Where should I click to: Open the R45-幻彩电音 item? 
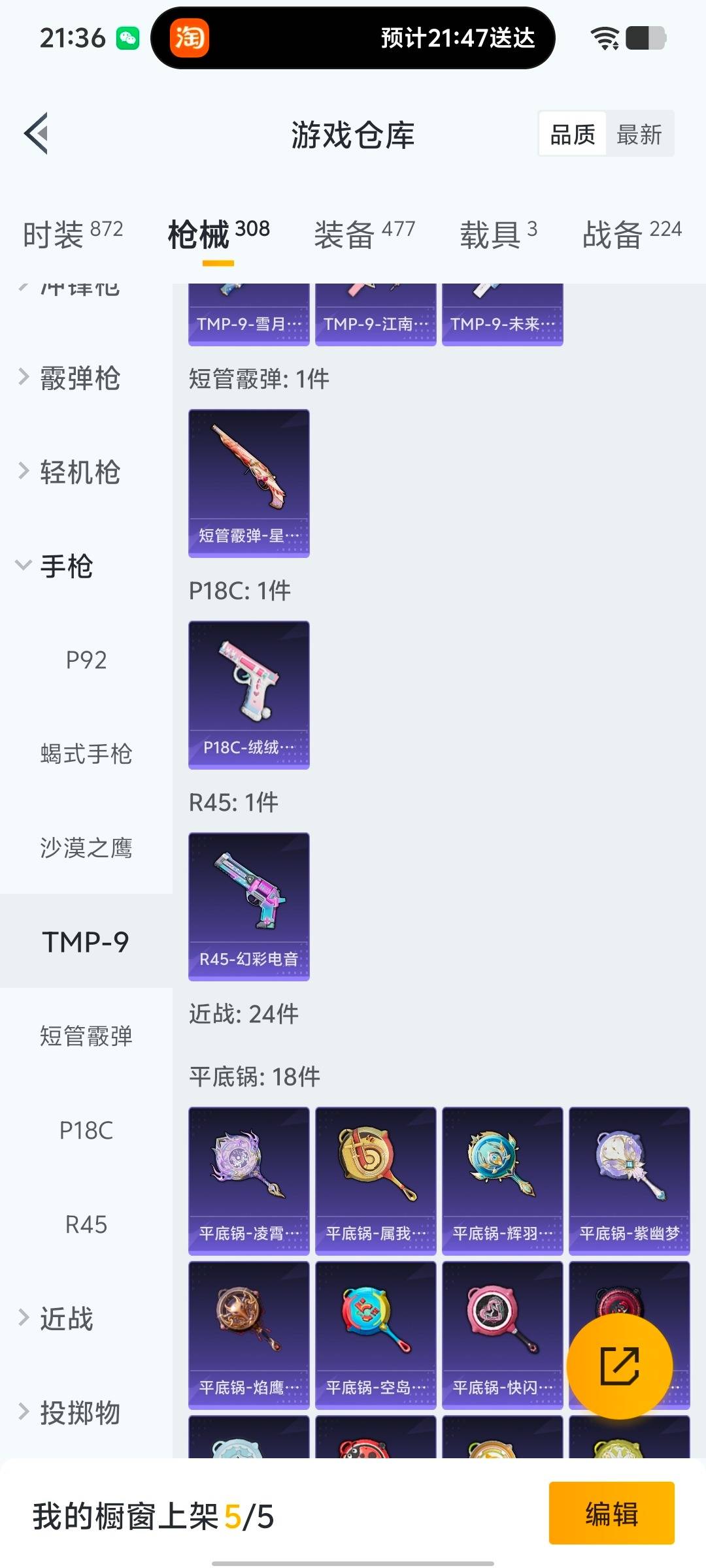[x=248, y=902]
